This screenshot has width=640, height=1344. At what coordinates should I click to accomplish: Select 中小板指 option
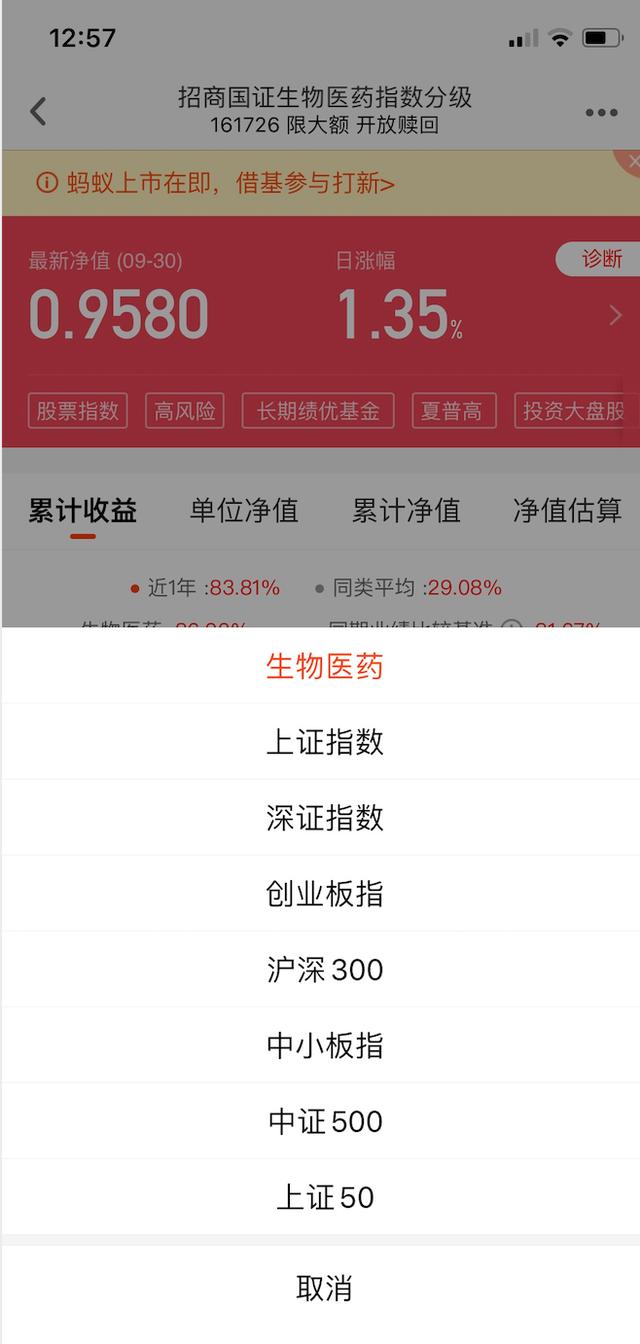pyautogui.click(x=324, y=1046)
